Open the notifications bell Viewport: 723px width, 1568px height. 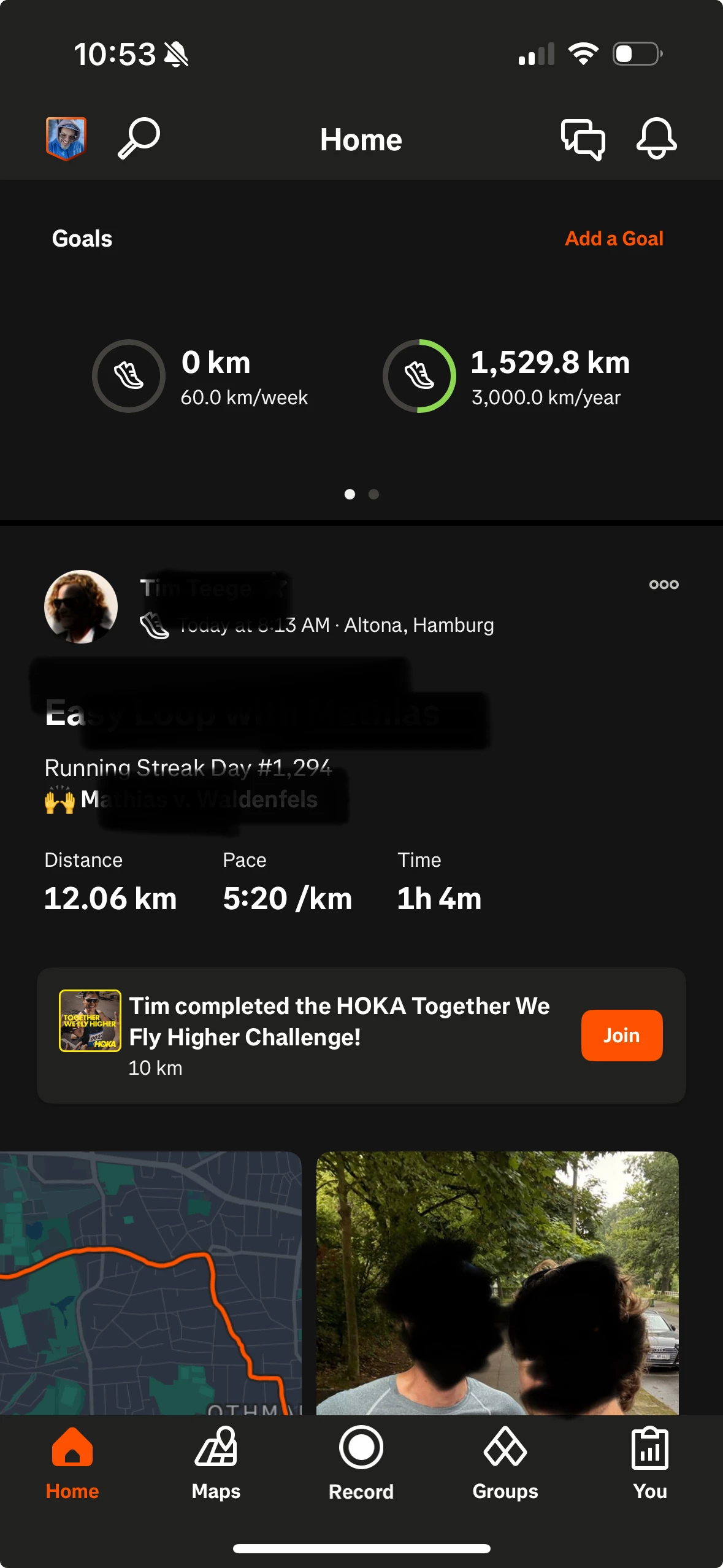656,139
